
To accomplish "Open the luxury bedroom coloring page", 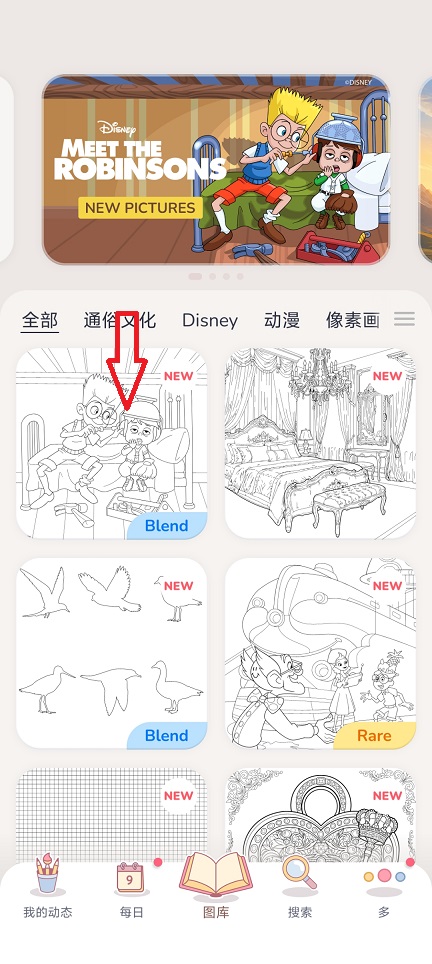I will coord(320,443).
